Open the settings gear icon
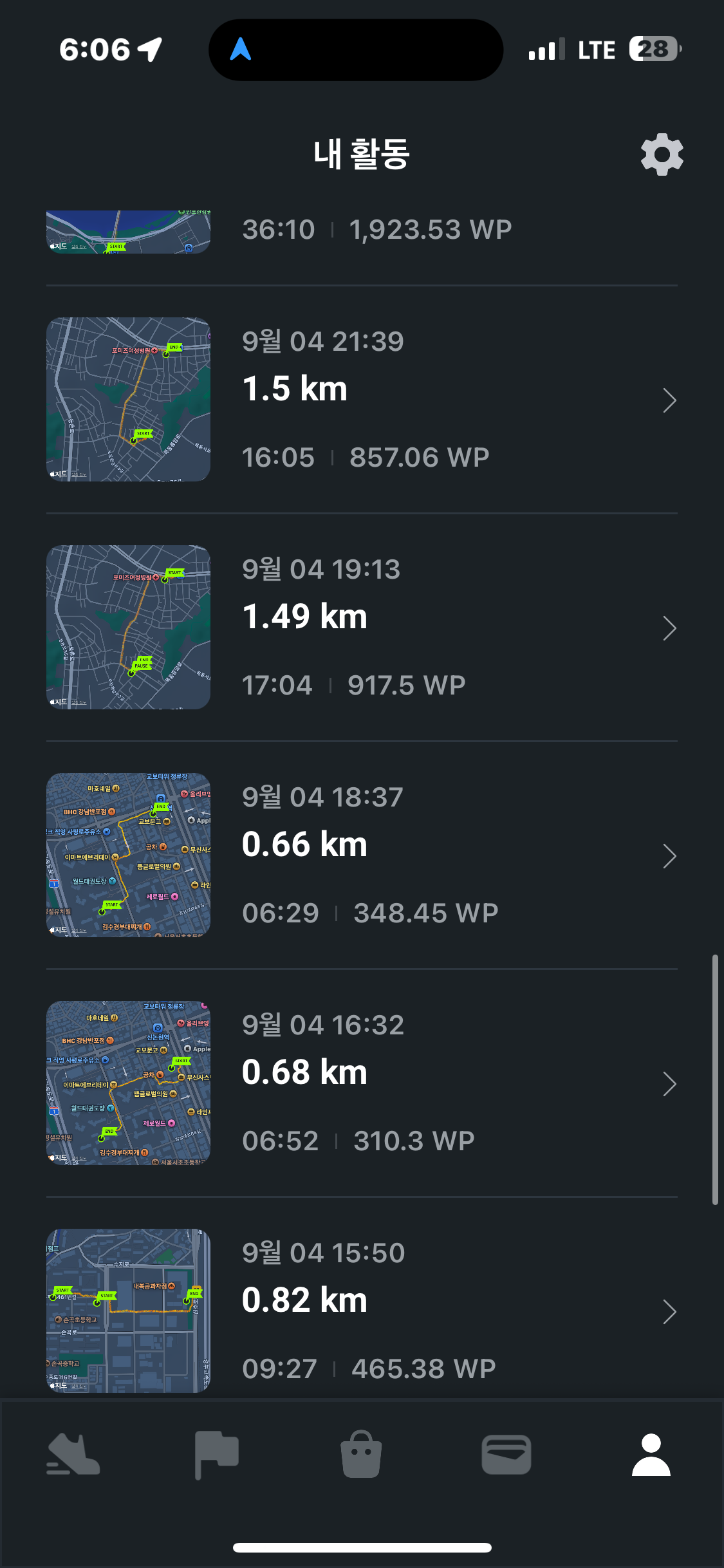Viewport: 724px width, 1568px height. tap(662, 154)
